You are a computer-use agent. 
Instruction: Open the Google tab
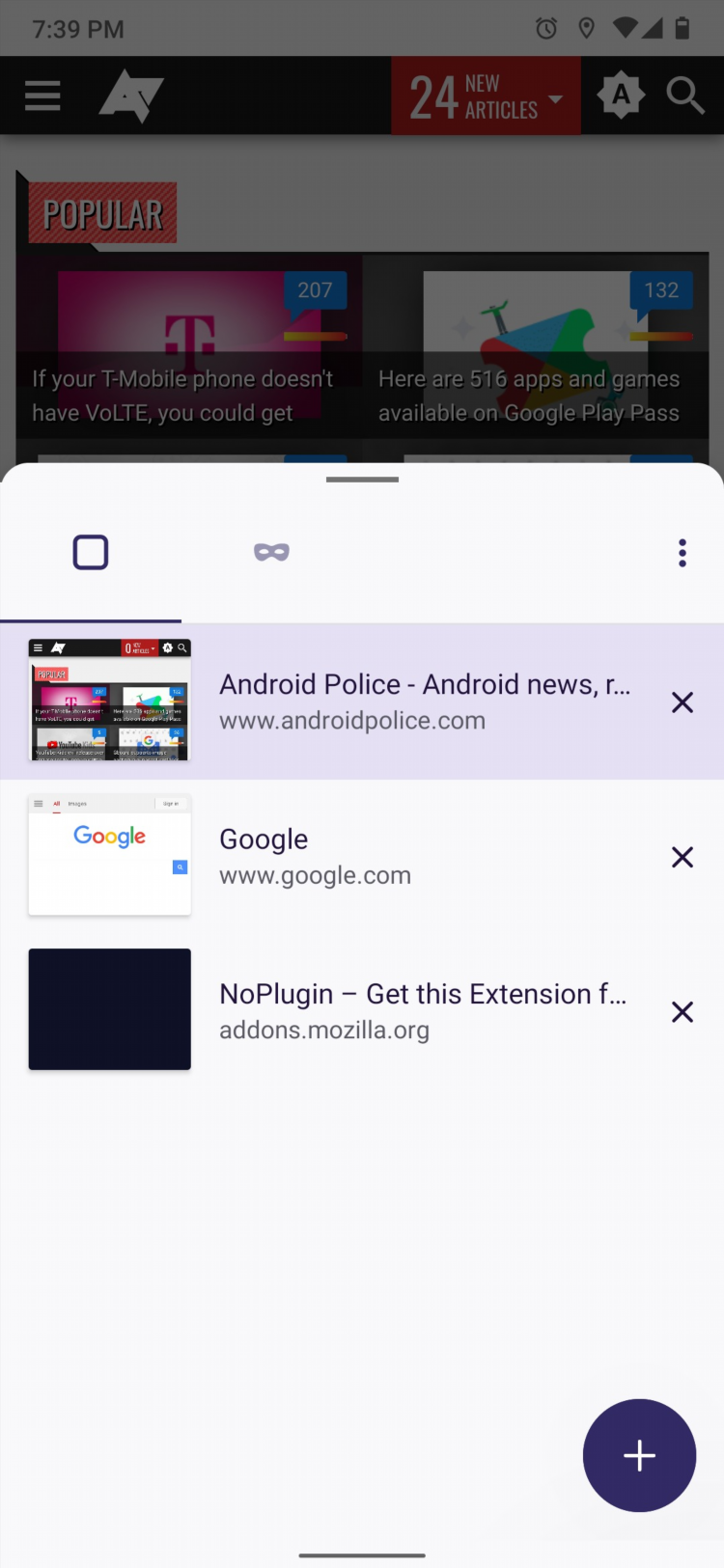point(362,856)
